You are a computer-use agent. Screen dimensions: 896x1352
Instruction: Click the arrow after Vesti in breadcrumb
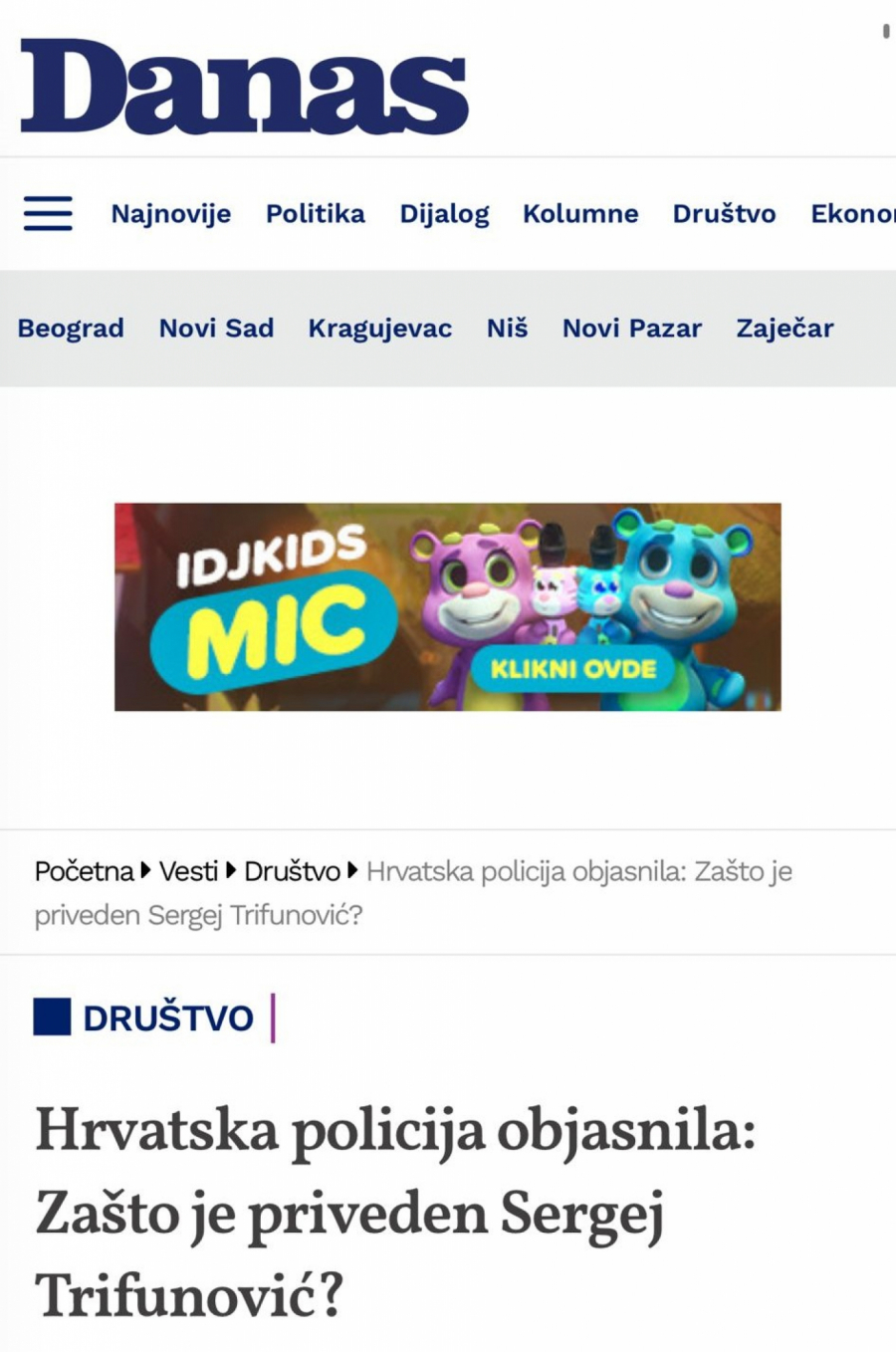[x=230, y=871]
